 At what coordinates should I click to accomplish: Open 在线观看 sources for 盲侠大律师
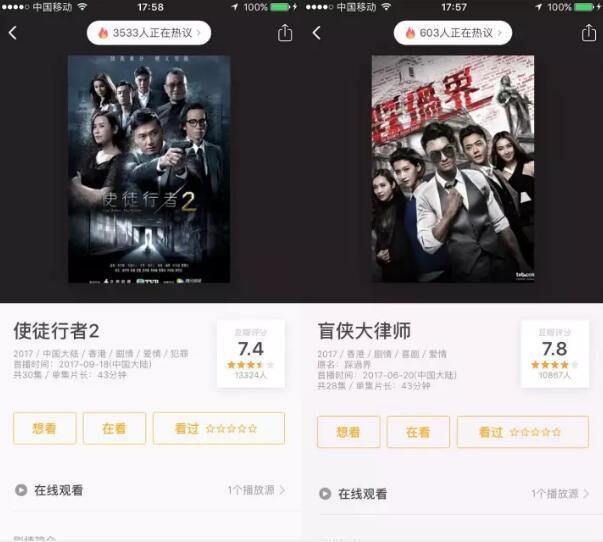coord(454,494)
